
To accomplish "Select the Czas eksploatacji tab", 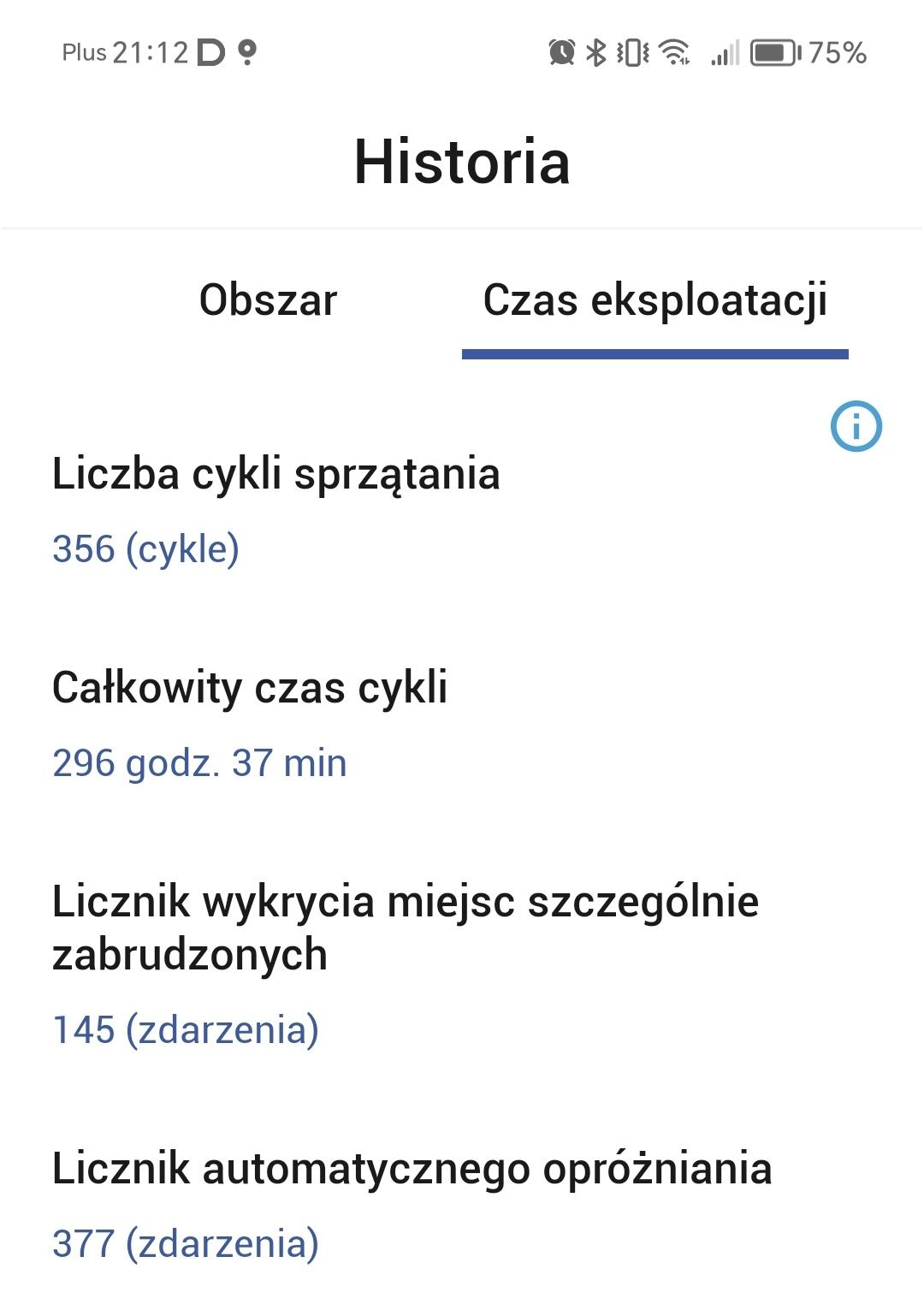I will pos(654,301).
